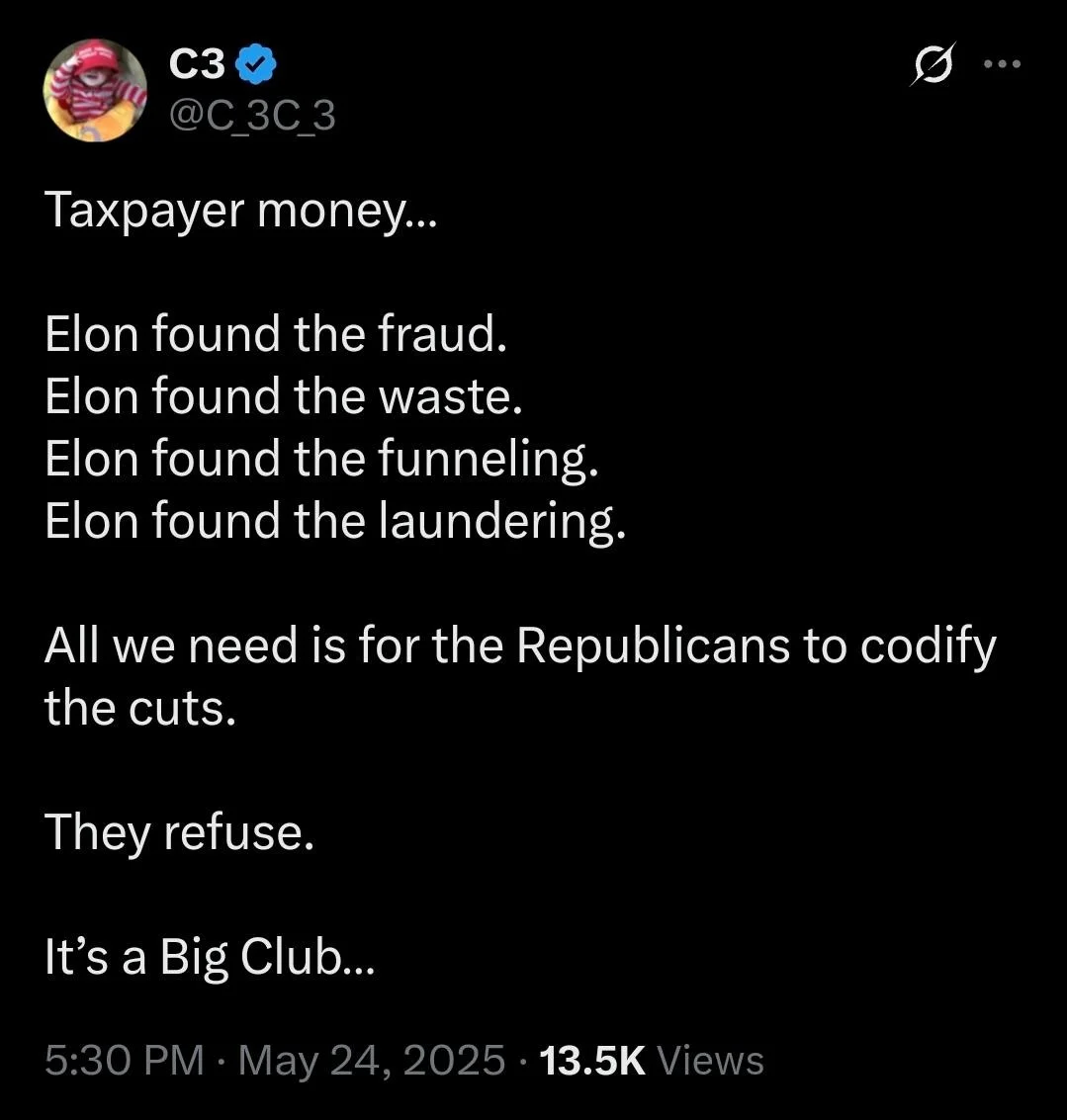This screenshot has width=1067, height=1120.
Task: Open the @C_3C_3 profile handle
Action: 252,117
